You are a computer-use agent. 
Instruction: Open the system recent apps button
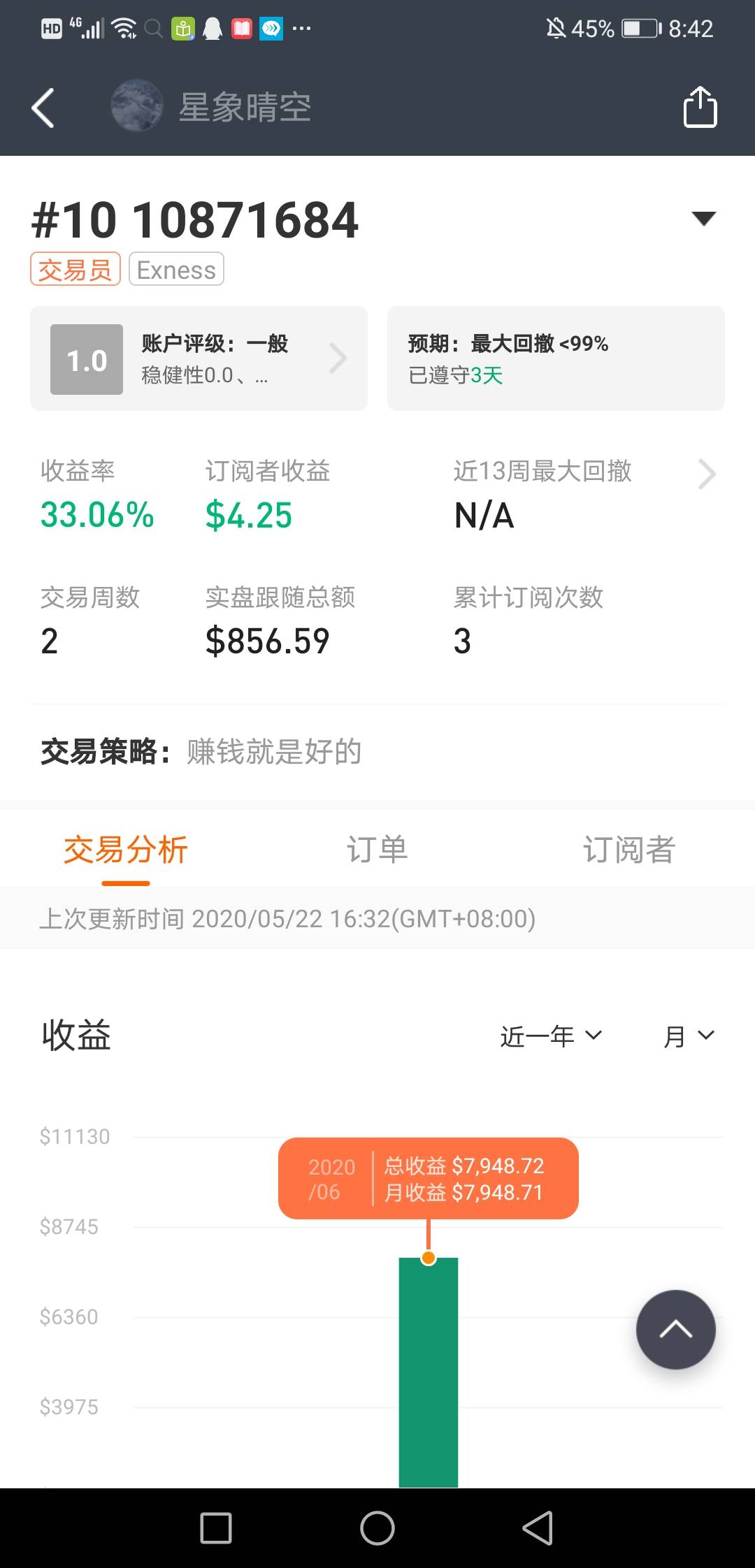coord(216,1528)
